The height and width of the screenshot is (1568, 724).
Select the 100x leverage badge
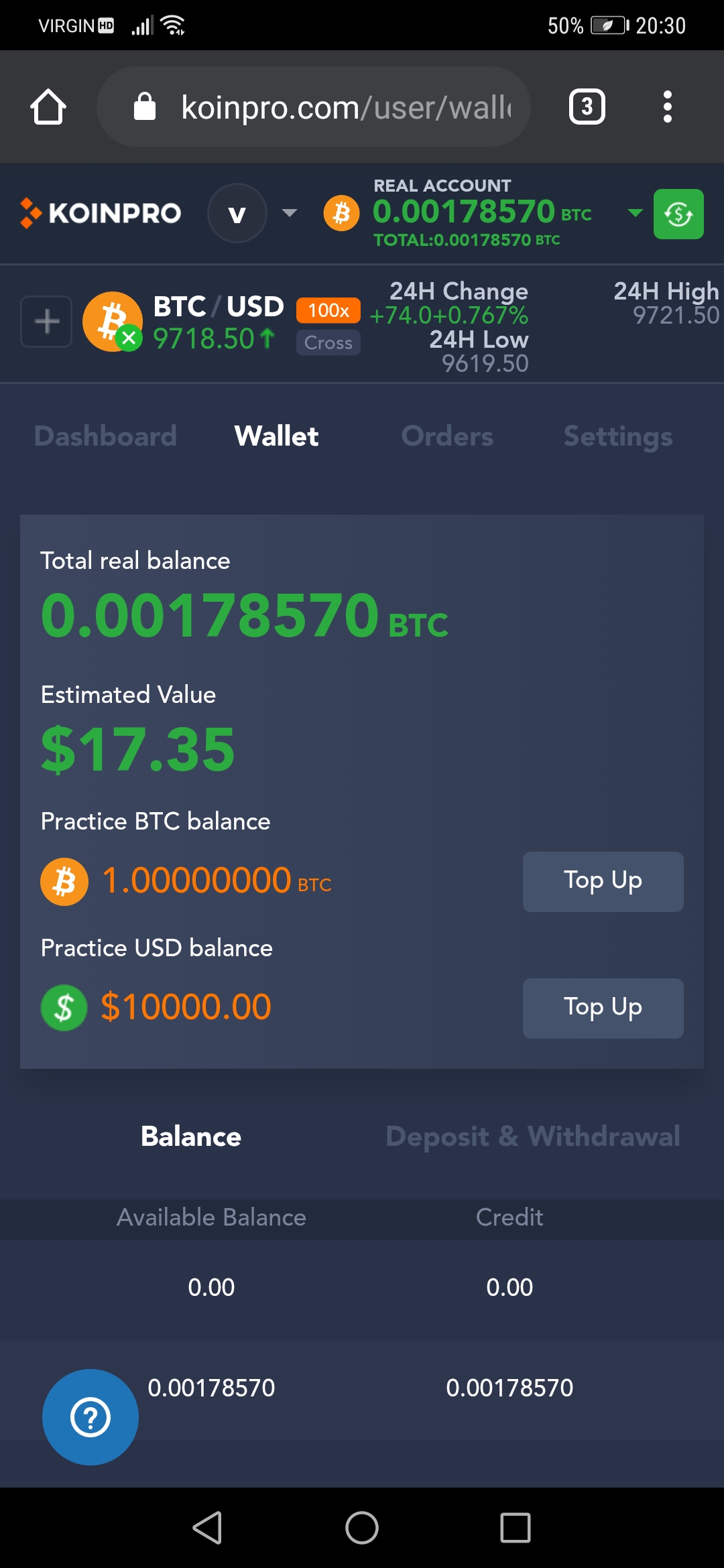(x=328, y=310)
